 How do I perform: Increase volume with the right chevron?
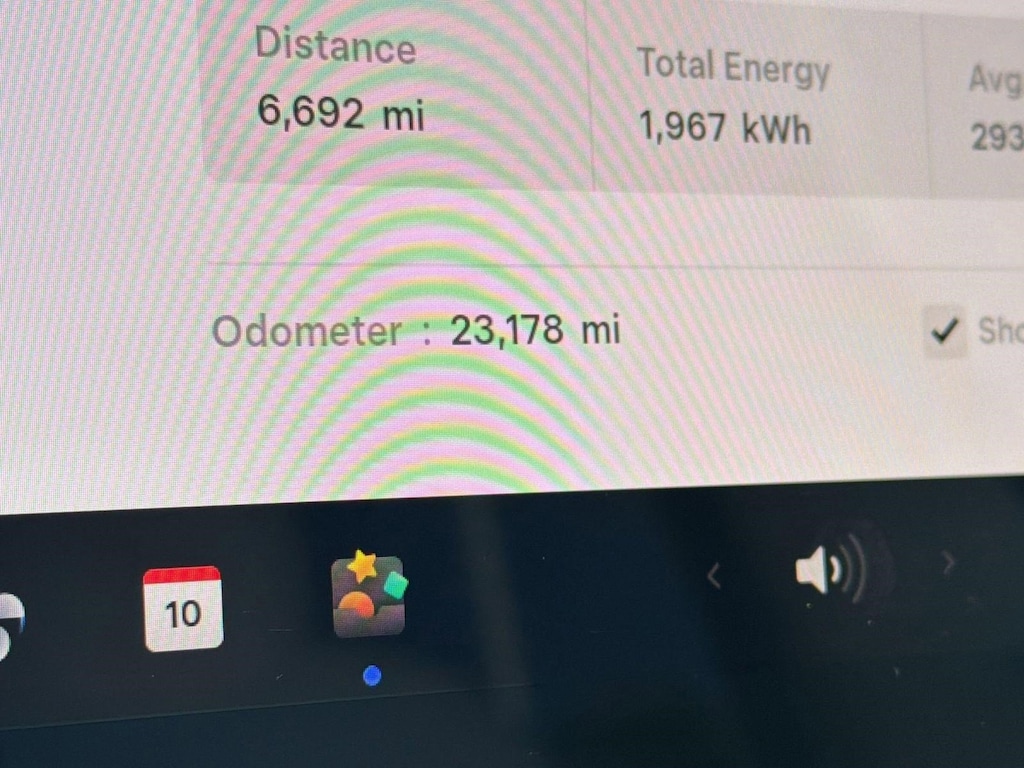(x=948, y=564)
